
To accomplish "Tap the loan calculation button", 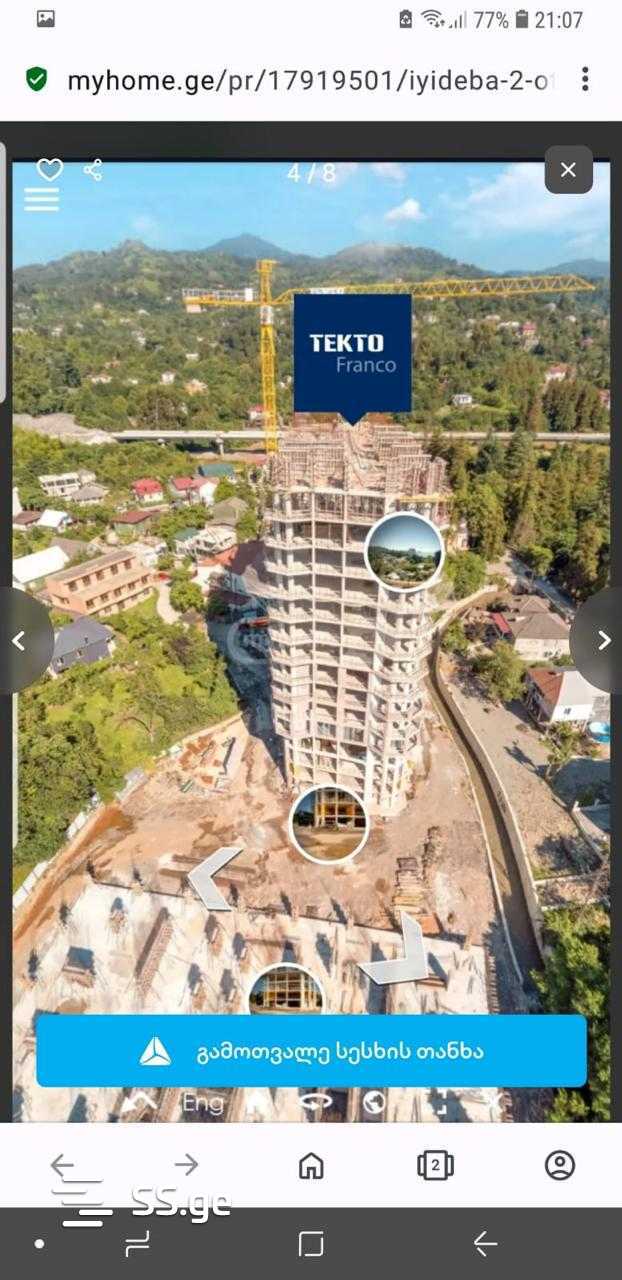I will (311, 1051).
